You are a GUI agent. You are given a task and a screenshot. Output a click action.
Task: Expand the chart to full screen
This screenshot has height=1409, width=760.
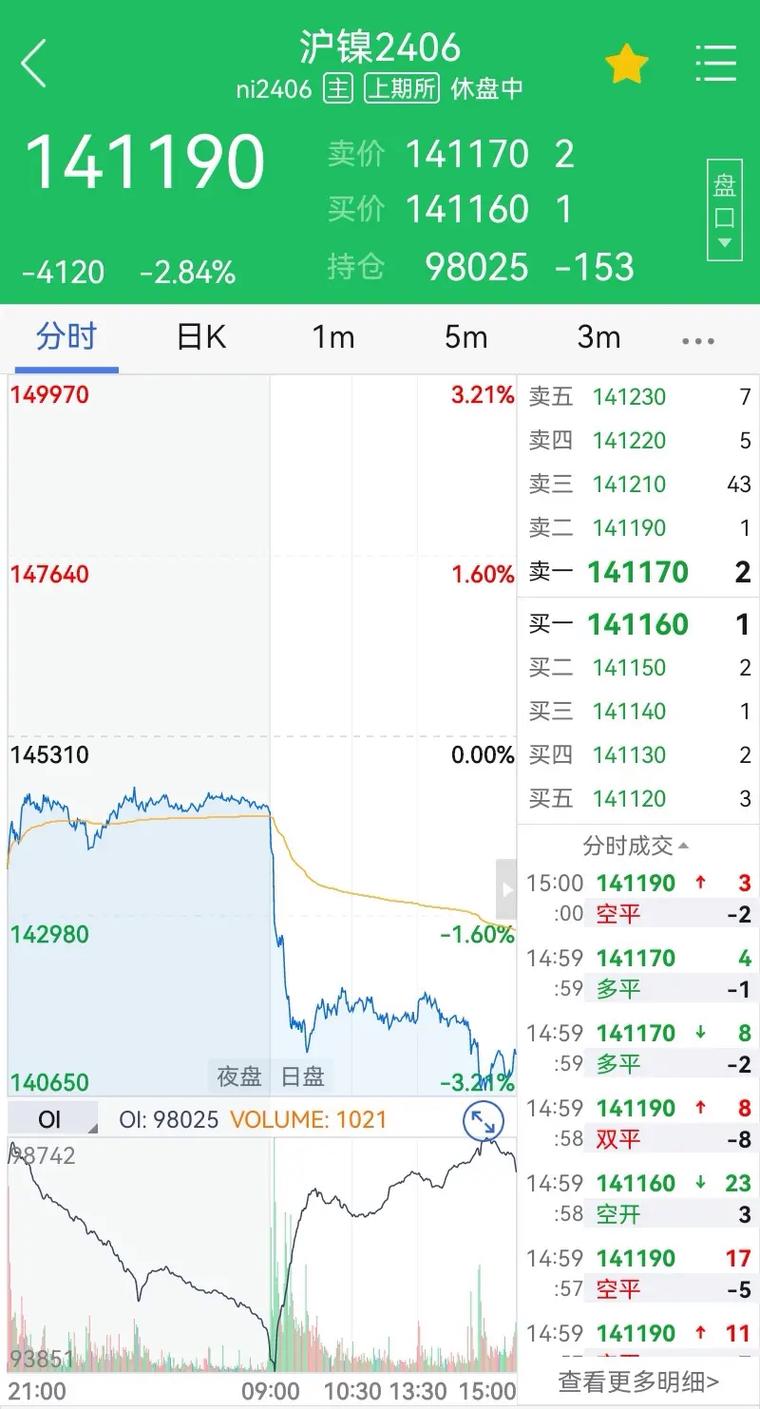tap(483, 1121)
